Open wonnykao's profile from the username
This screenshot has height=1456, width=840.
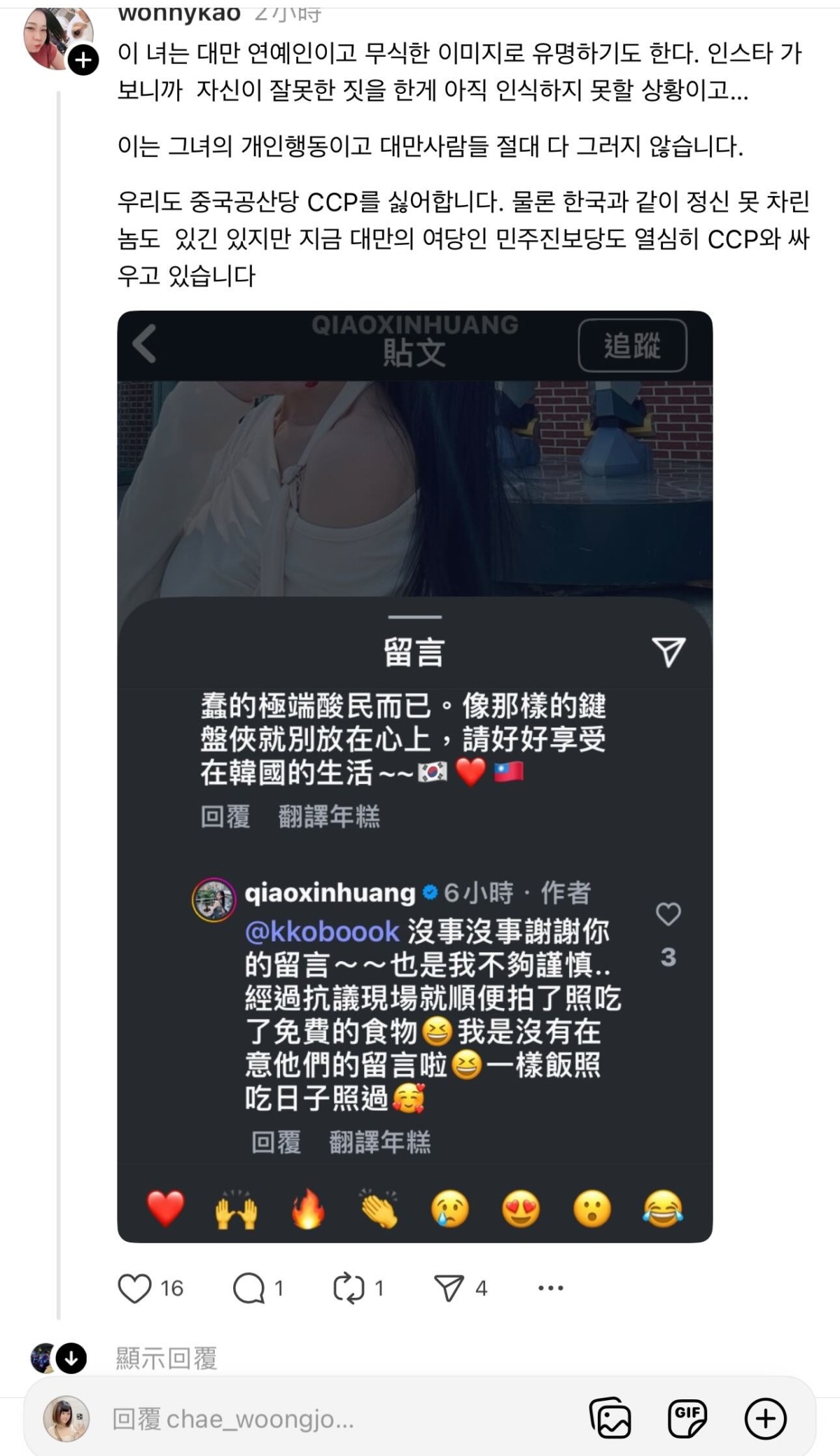tap(179, 13)
